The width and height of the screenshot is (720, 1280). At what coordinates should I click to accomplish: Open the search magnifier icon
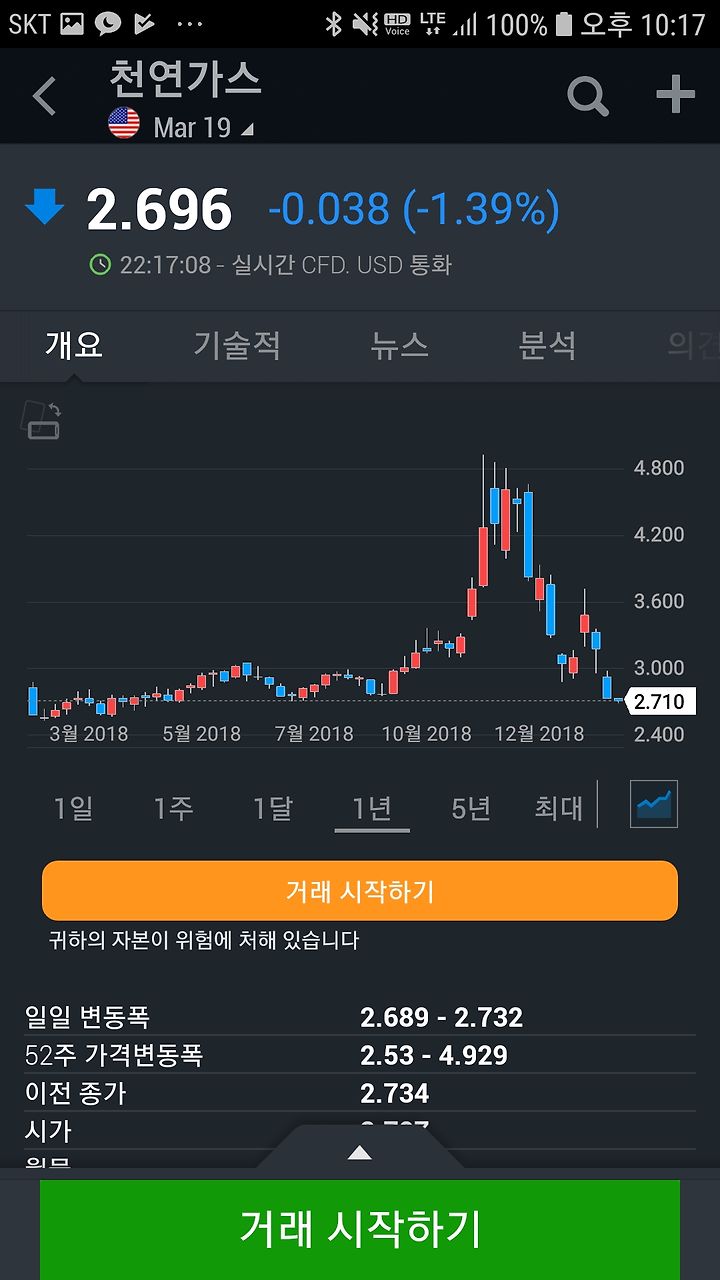[588, 96]
